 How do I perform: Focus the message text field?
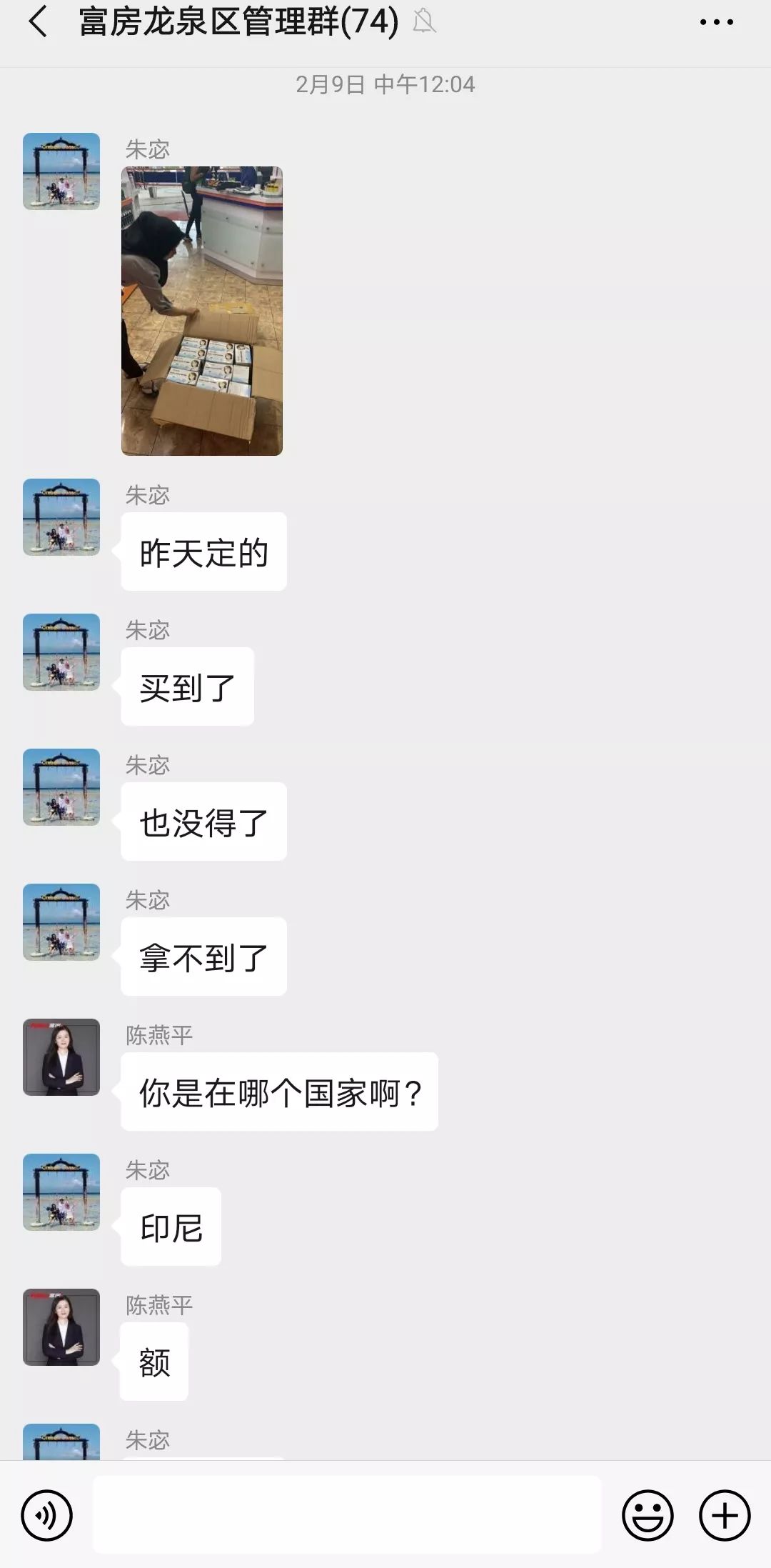tap(347, 1514)
